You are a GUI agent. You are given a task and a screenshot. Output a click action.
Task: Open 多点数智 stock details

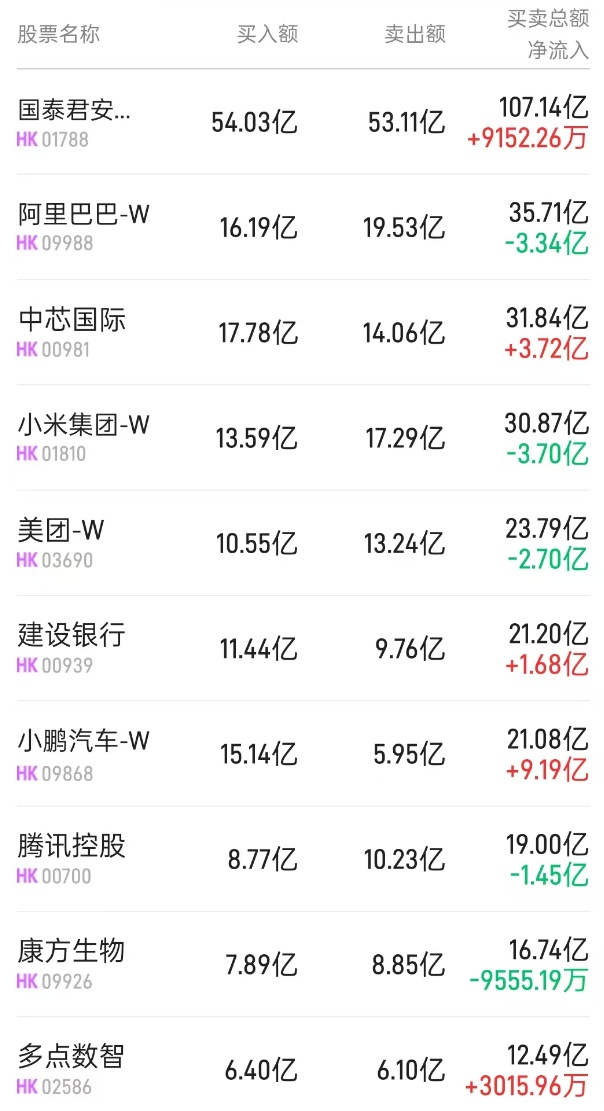click(x=72, y=1057)
